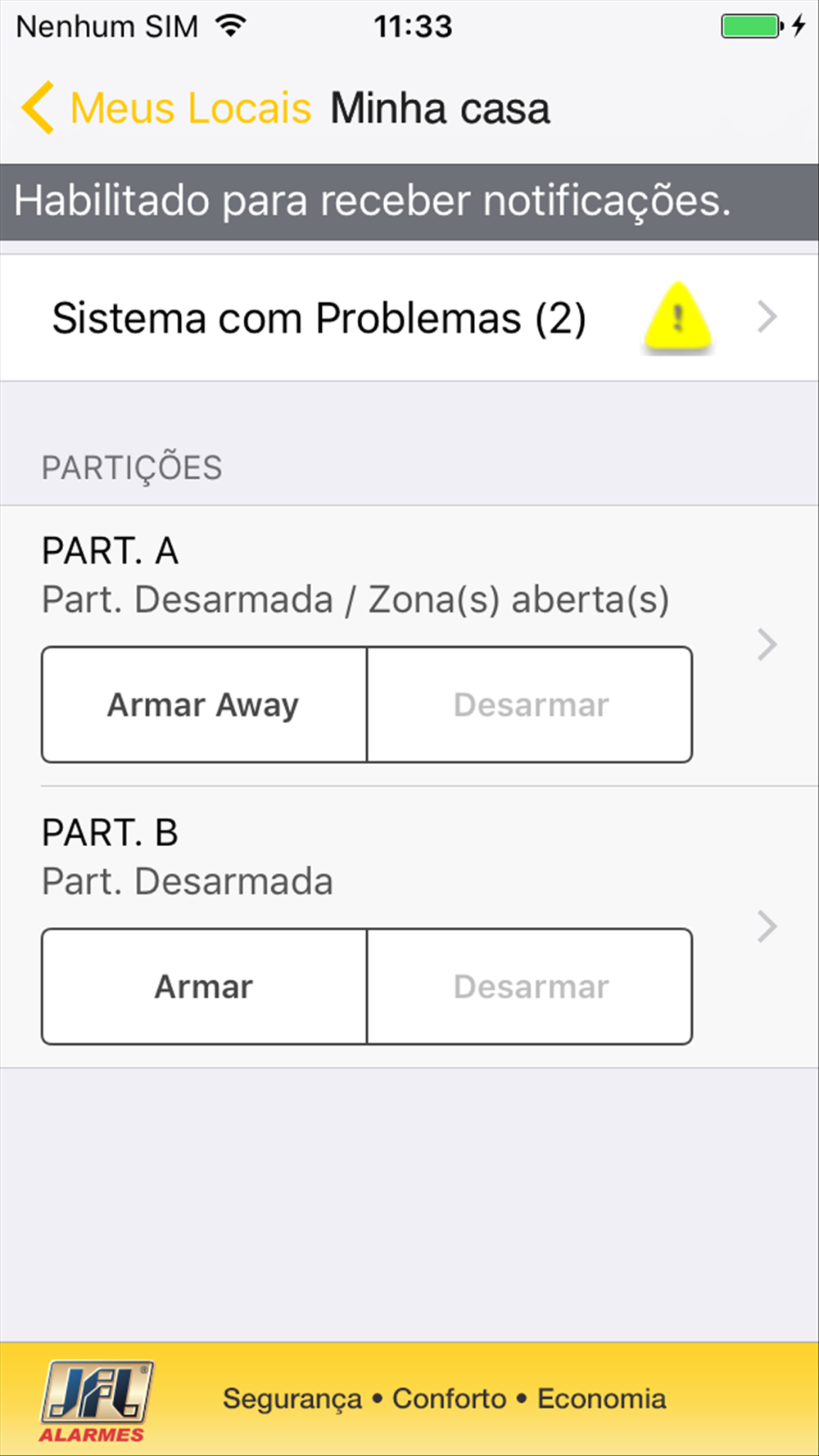Arm PART. B with Armar button

pos(204,987)
